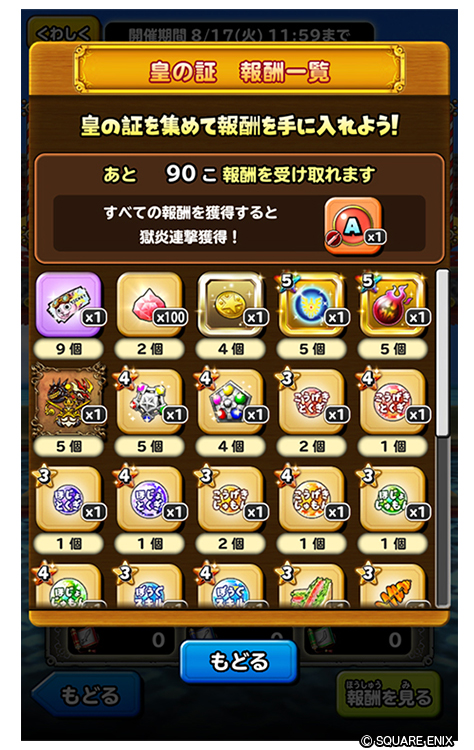Image resolution: width=474 pixels, height=750 pixels.
Task: Select the 5-star red flame orb reward
Action: click(x=393, y=304)
